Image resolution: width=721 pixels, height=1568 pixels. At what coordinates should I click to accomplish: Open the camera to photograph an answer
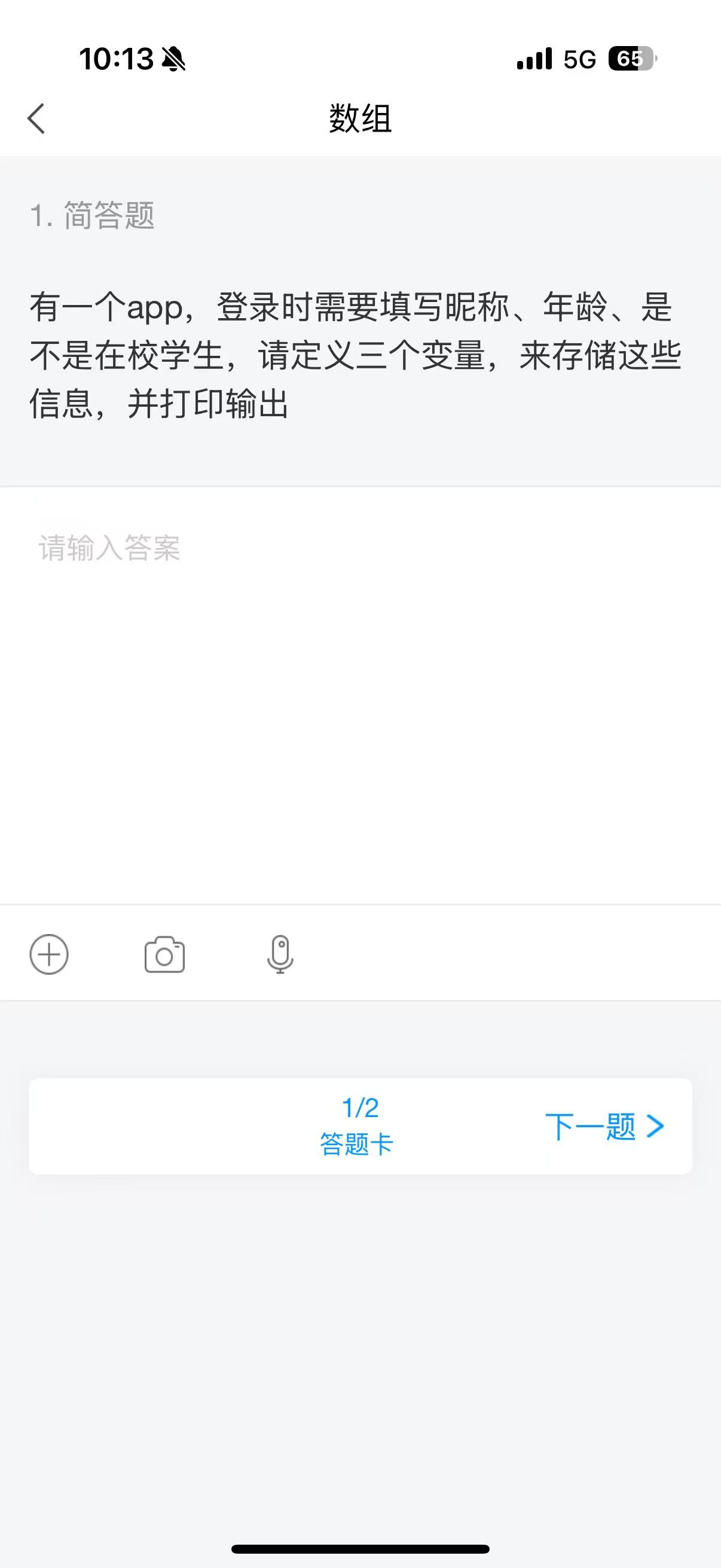(x=164, y=954)
